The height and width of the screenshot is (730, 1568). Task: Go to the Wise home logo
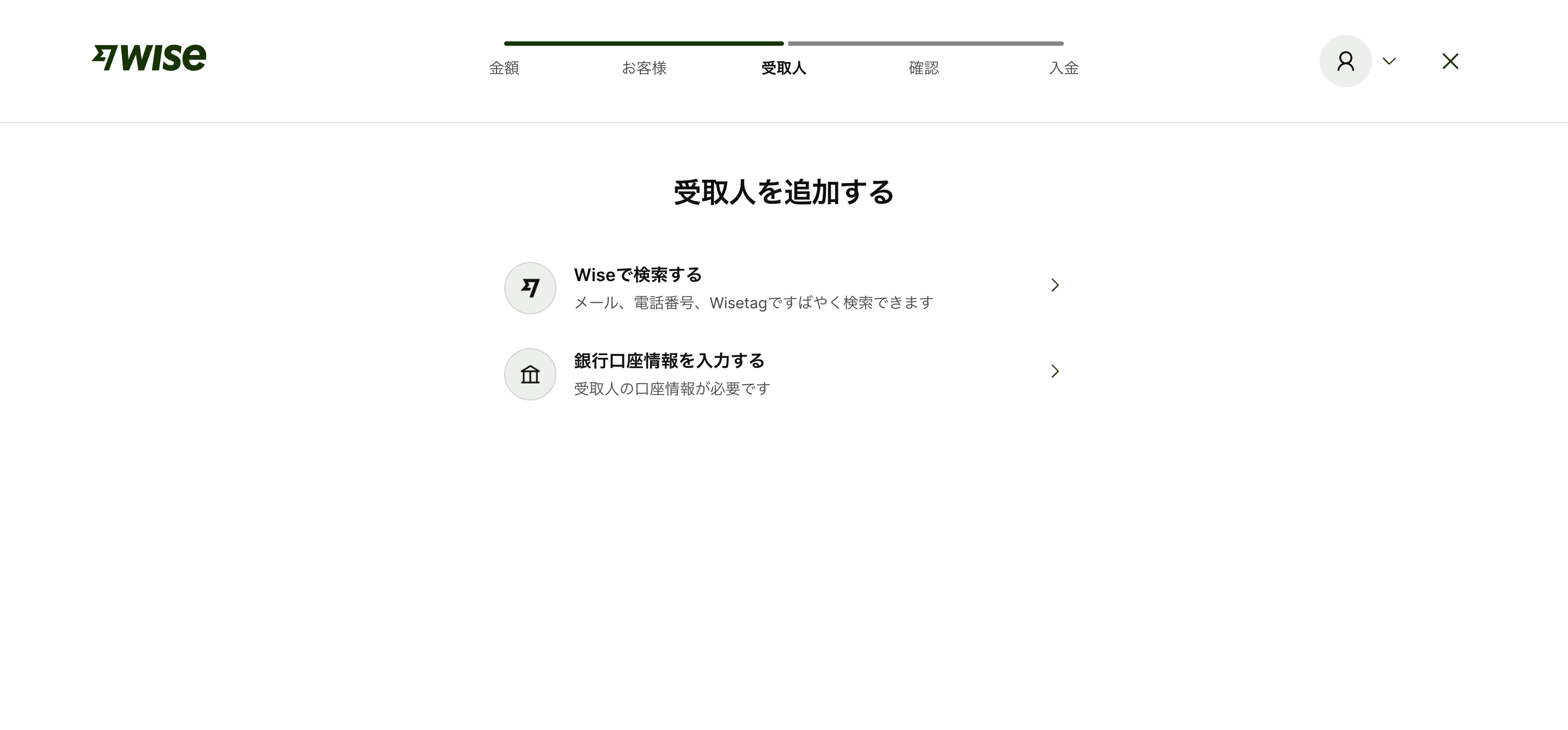(149, 58)
